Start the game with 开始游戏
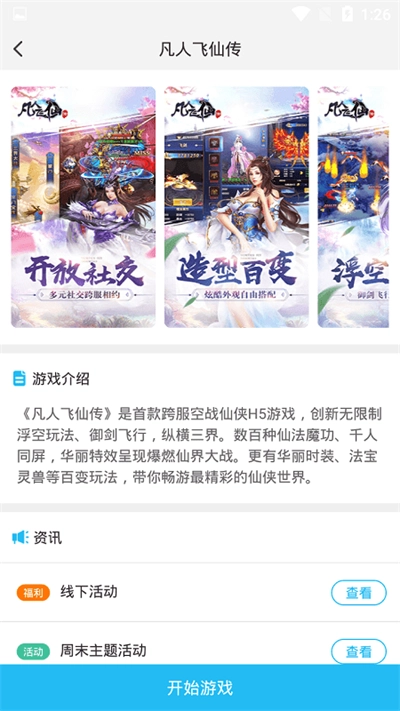This screenshot has width=400, height=711. [200, 688]
